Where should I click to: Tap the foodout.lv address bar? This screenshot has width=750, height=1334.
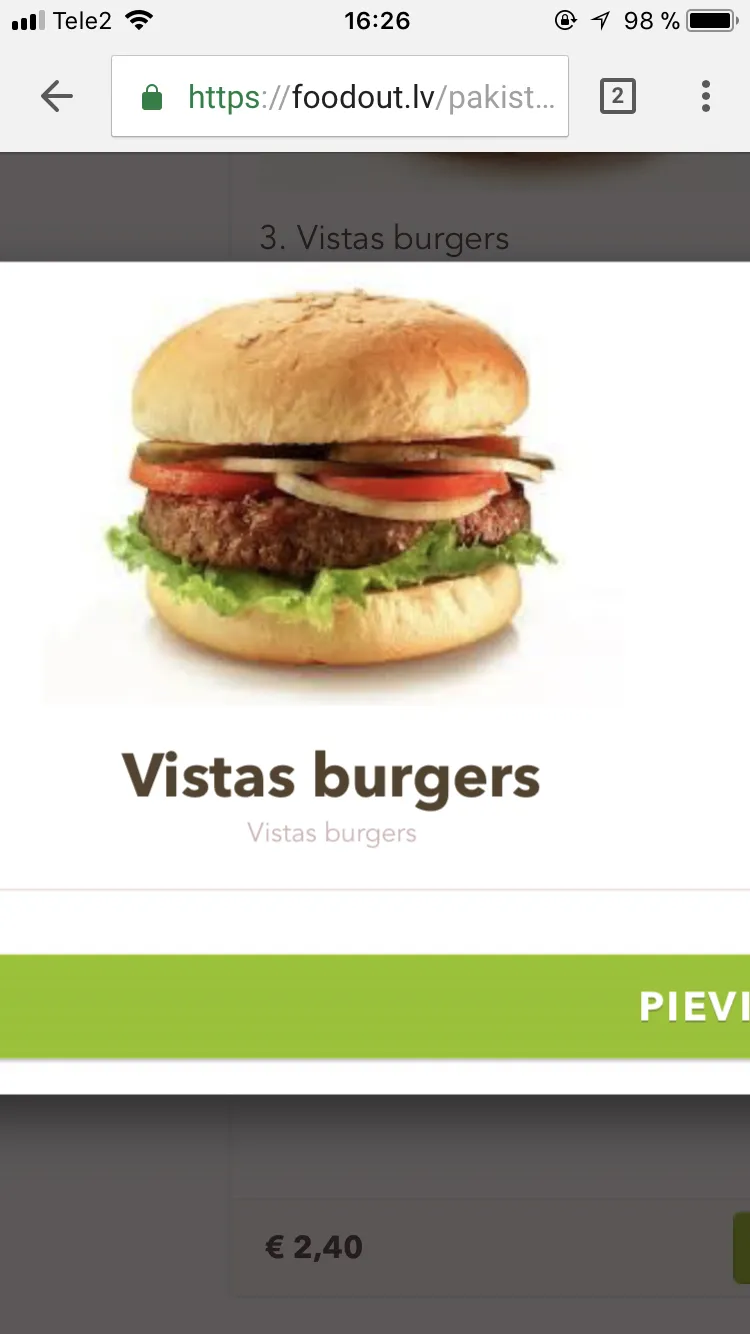coord(340,96)
